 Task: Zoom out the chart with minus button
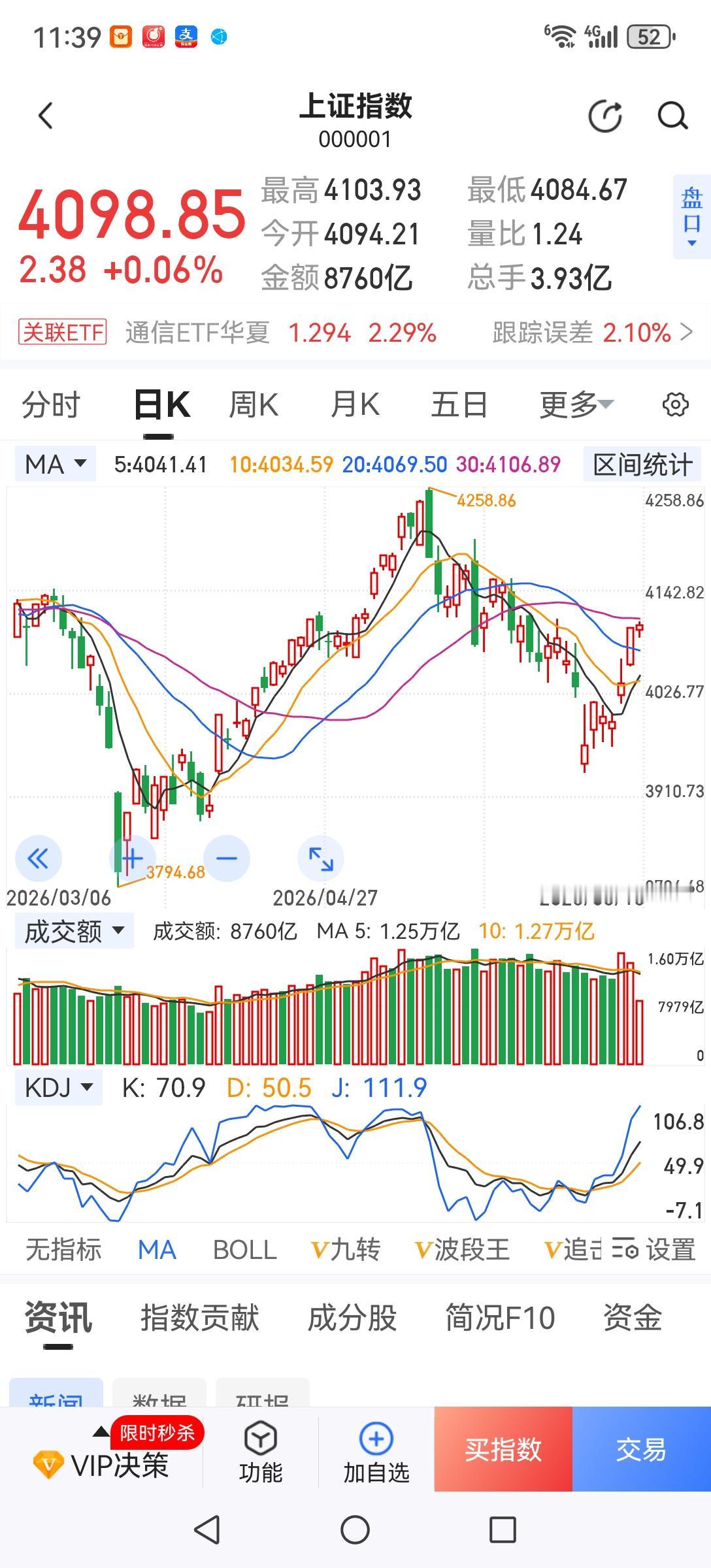[x=227, y=858]
